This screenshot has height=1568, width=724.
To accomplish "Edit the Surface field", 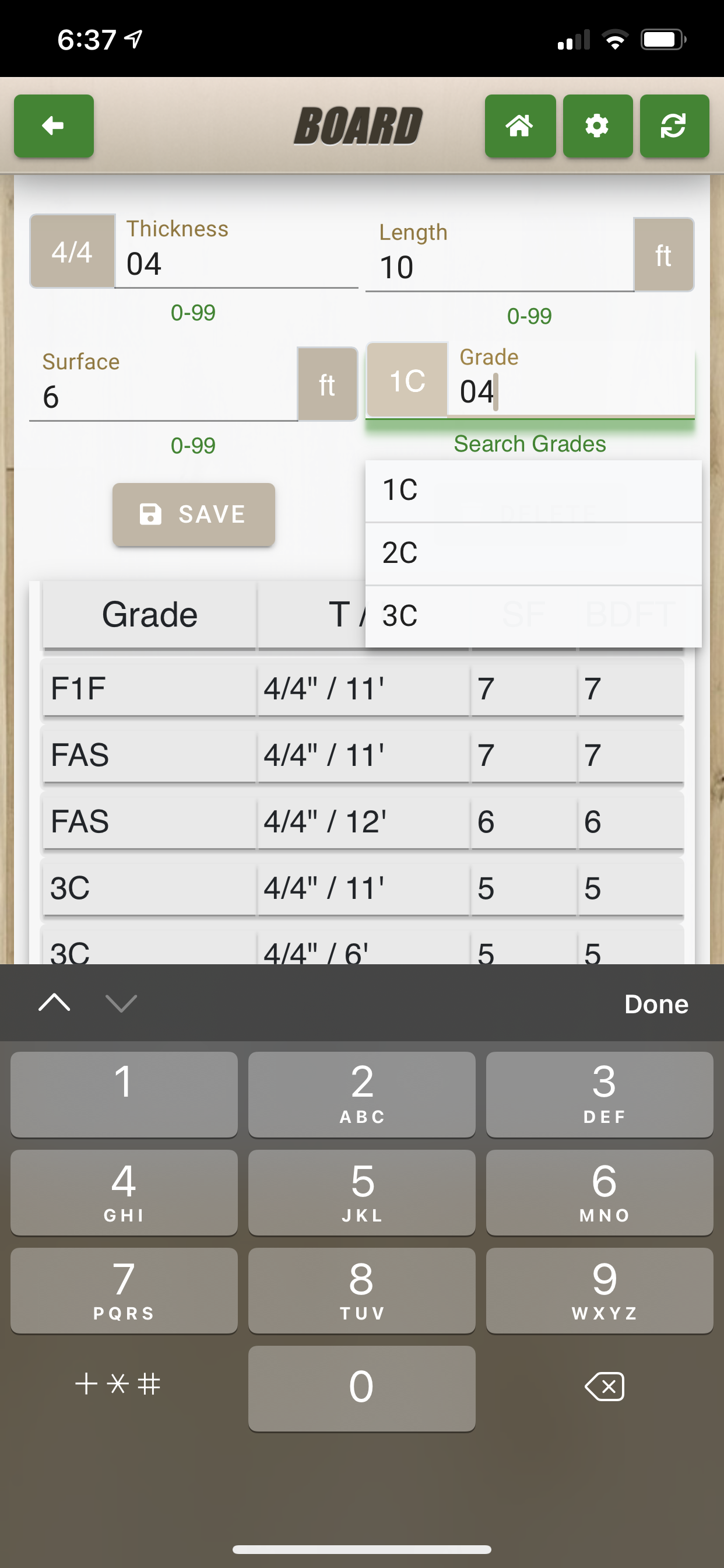I will (163, 397).
